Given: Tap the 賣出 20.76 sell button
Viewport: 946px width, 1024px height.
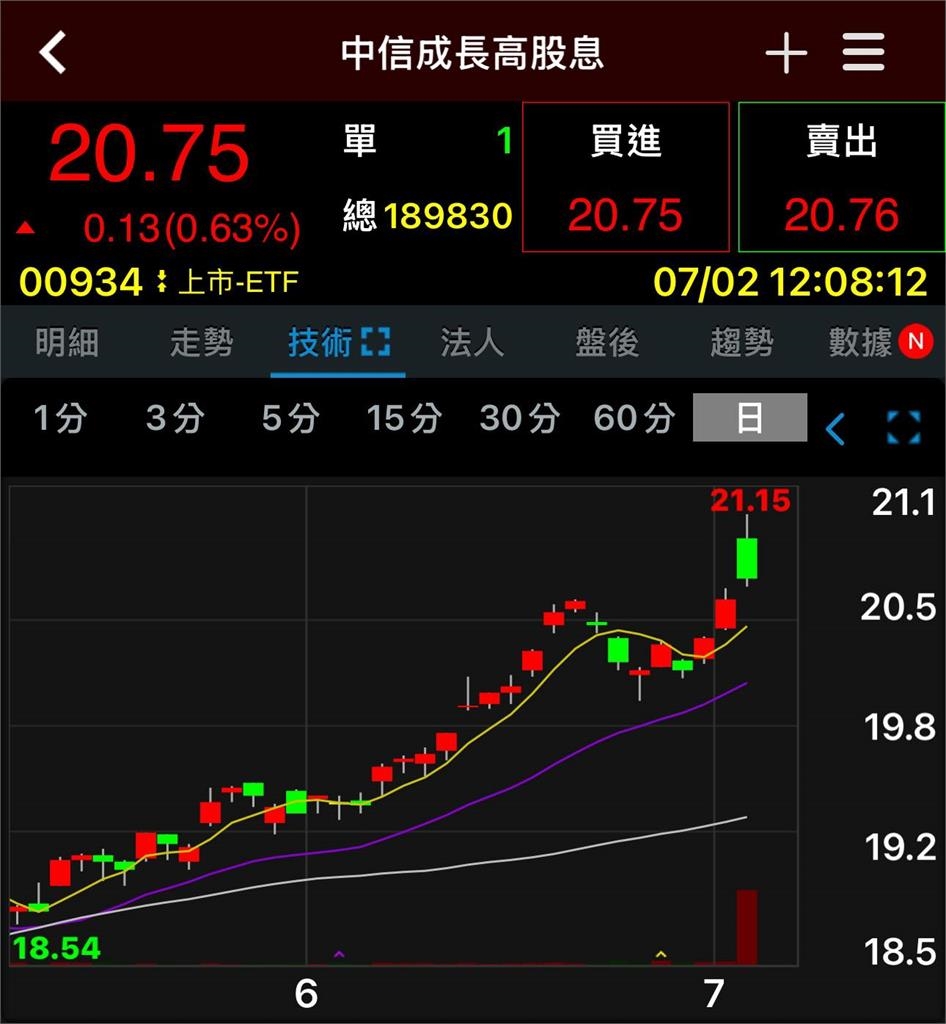Looking at the screenshot, I should (x=842, y=177).
